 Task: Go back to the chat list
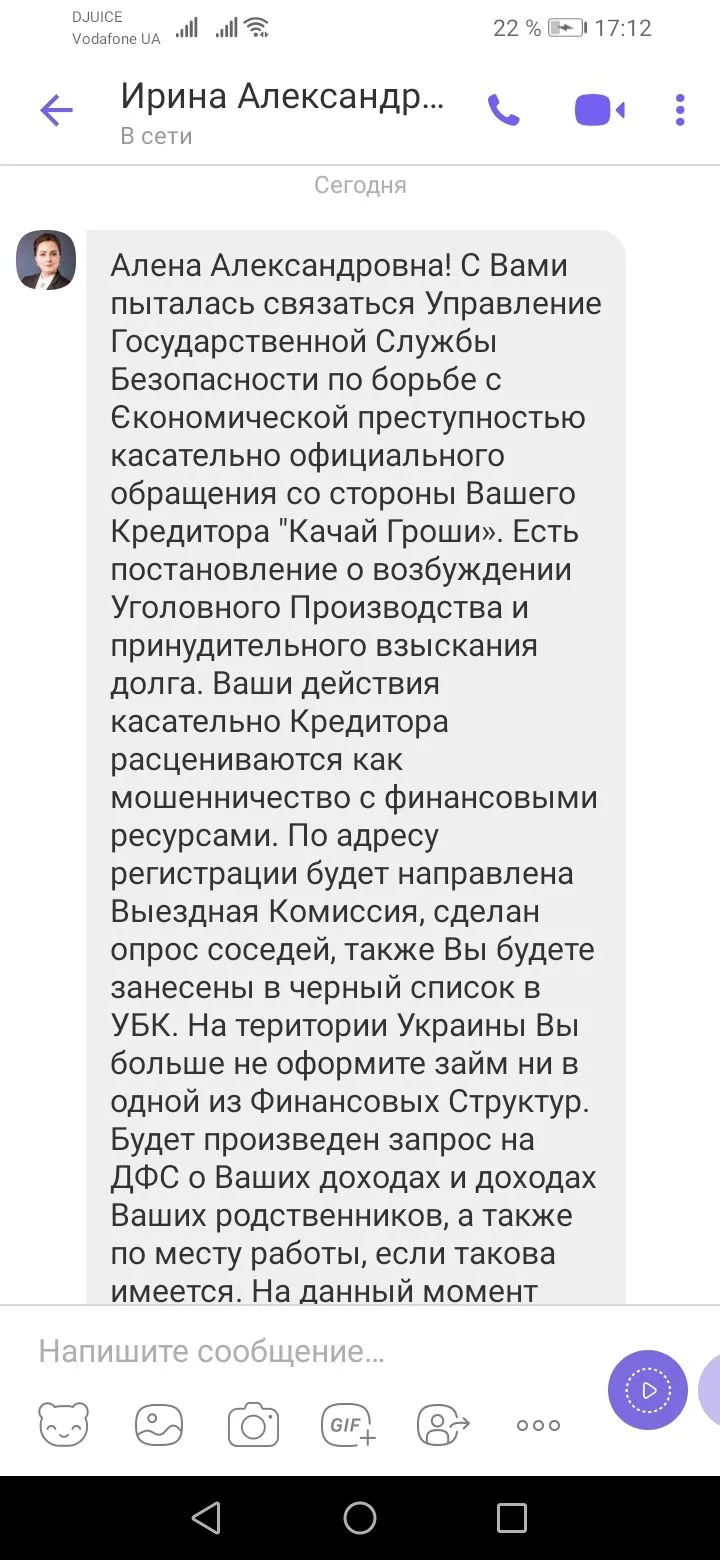click(56, 110)
